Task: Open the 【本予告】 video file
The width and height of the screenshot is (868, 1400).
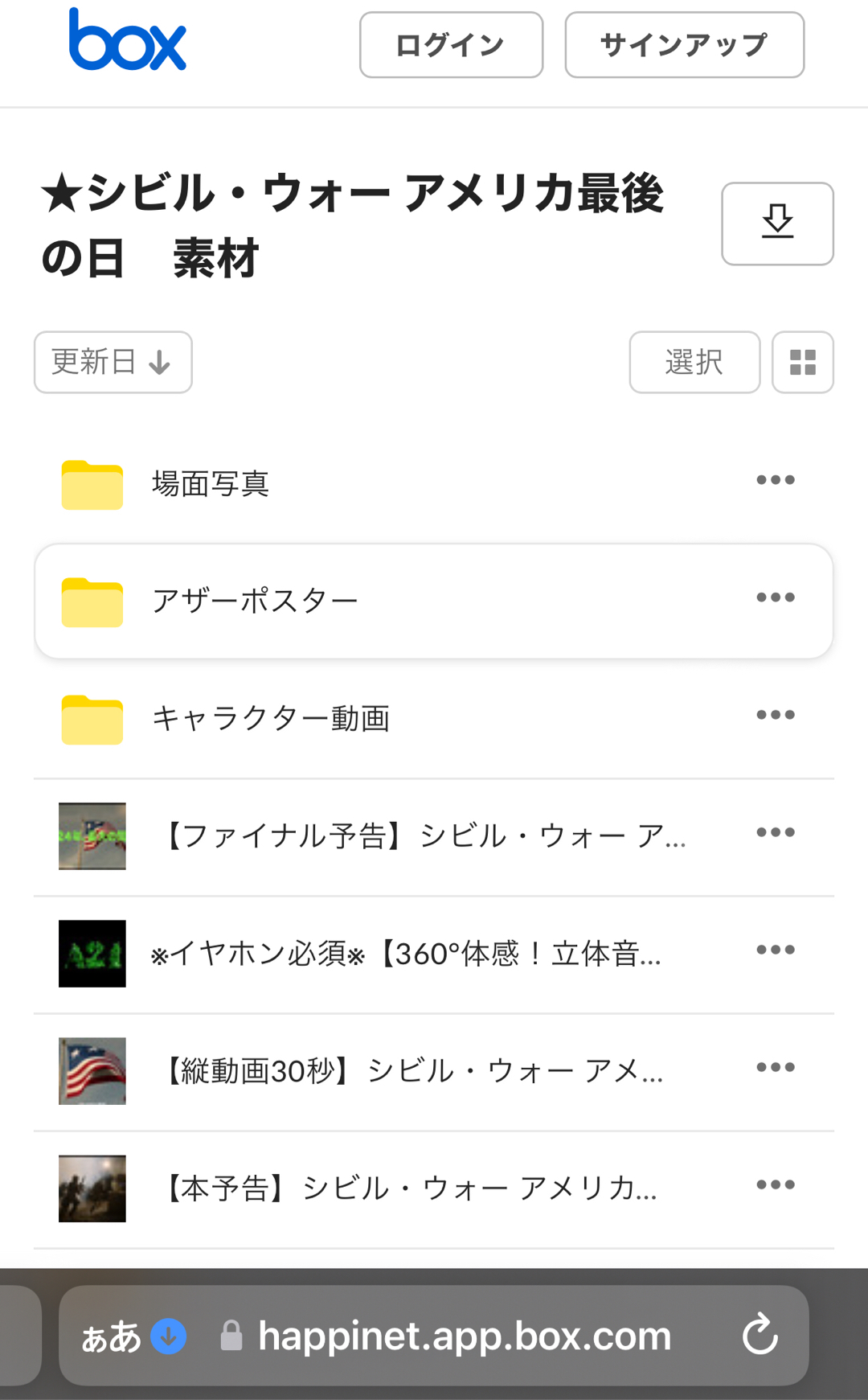Action: point(409,1189)
